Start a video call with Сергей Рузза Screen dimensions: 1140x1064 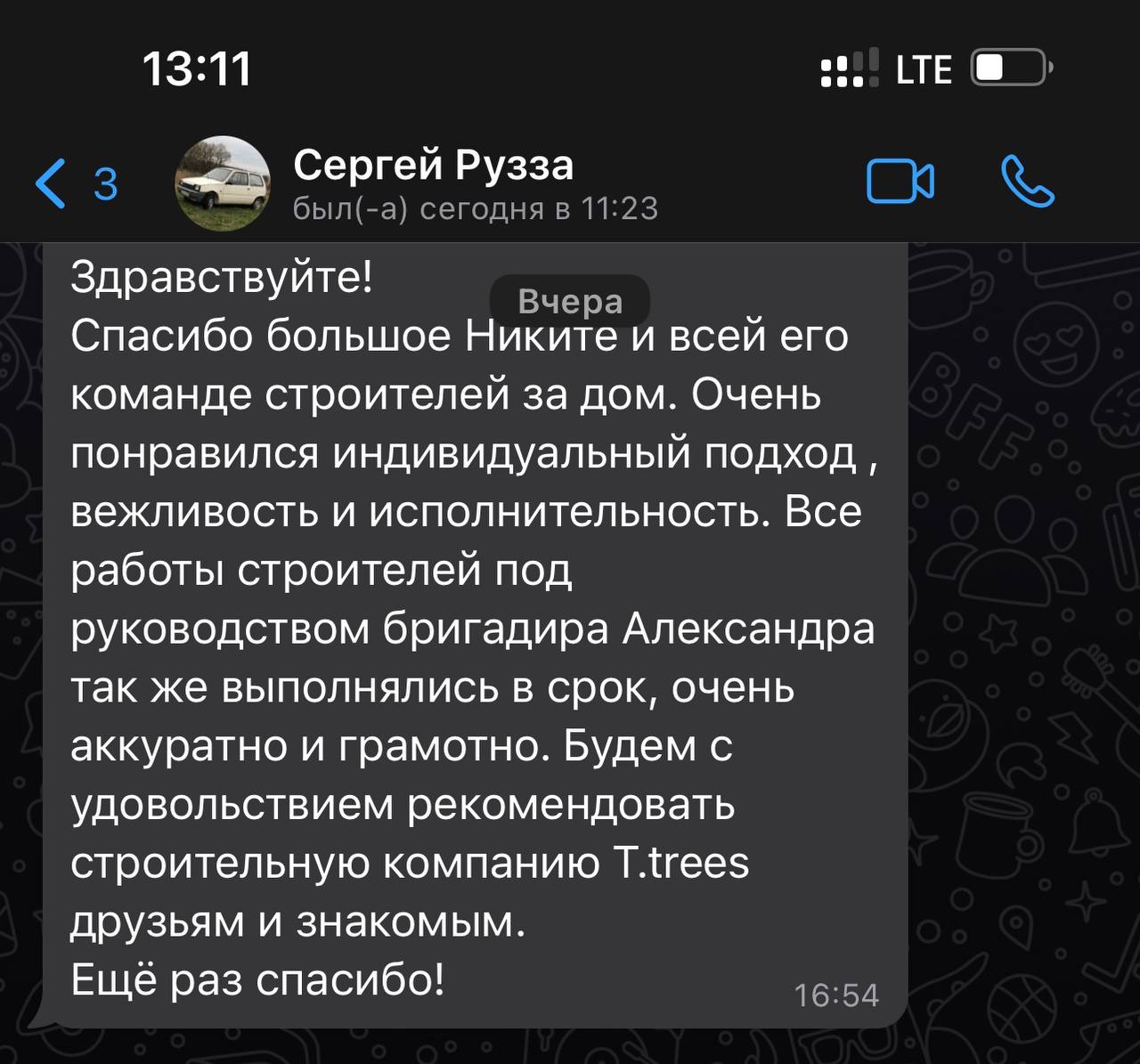tap(900, 183)
